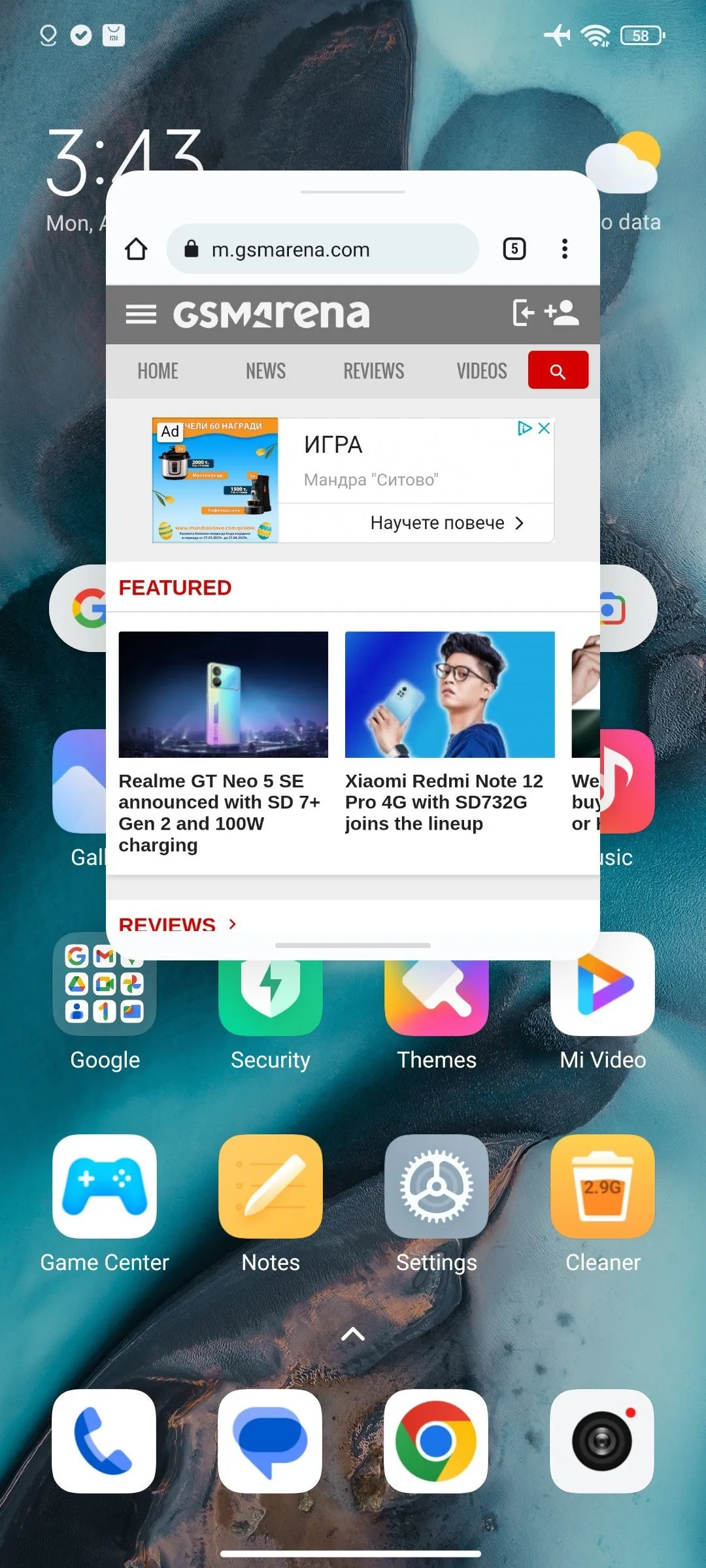The width and height of the screenshot is (706, 1568).
Task: Tap the m.gsmarena.com address bar
Action: point(323,249)
